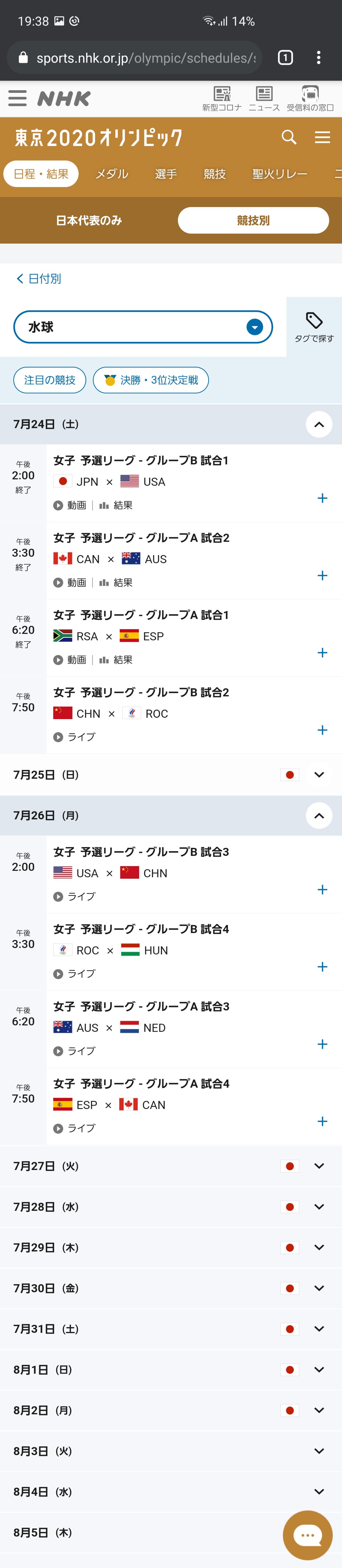Open the ニュース shortcut in header
Viewport: 342px width, 1568px height.
[264, 99]
